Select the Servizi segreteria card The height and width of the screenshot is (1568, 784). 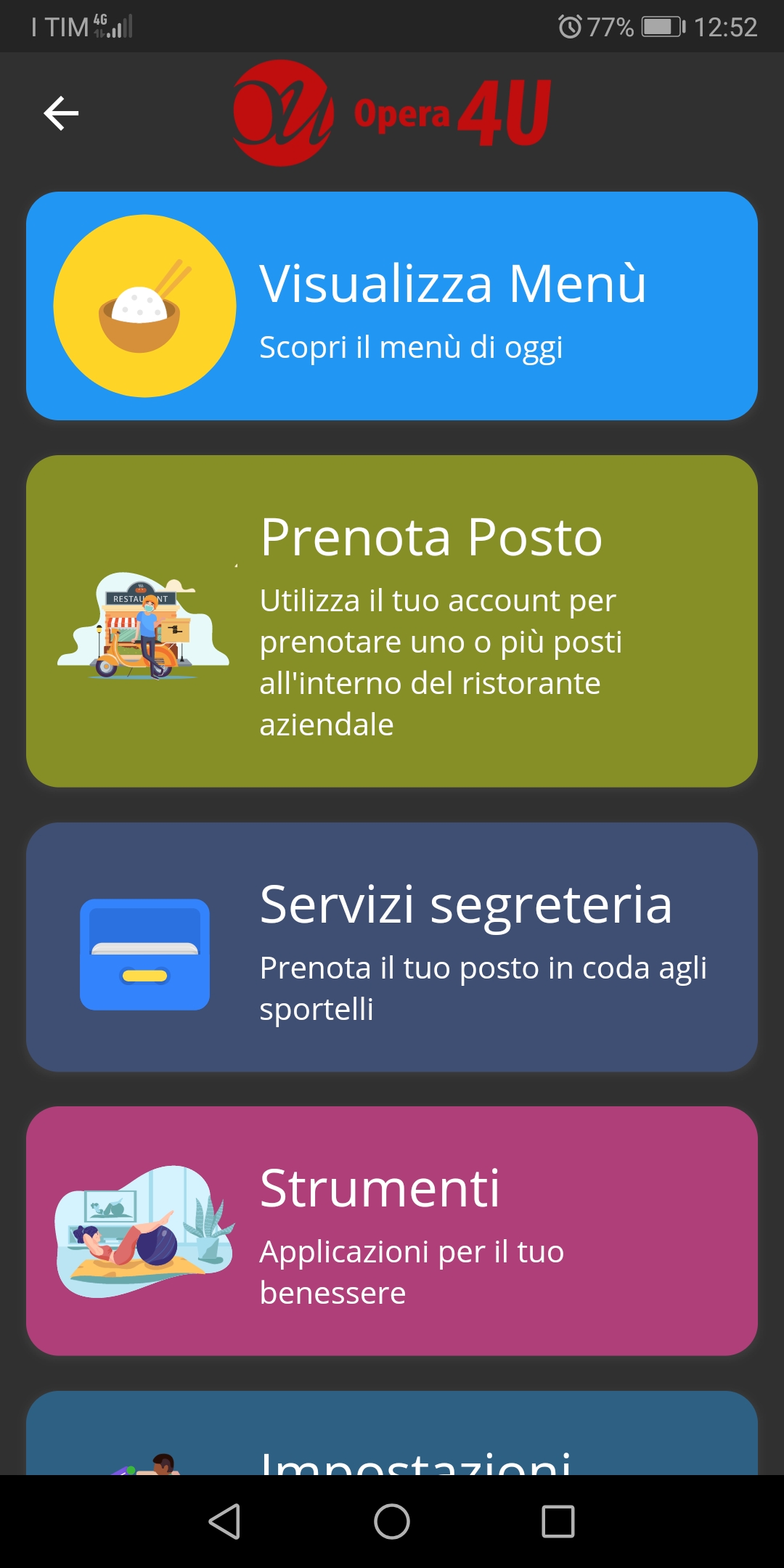click(392, 947)
